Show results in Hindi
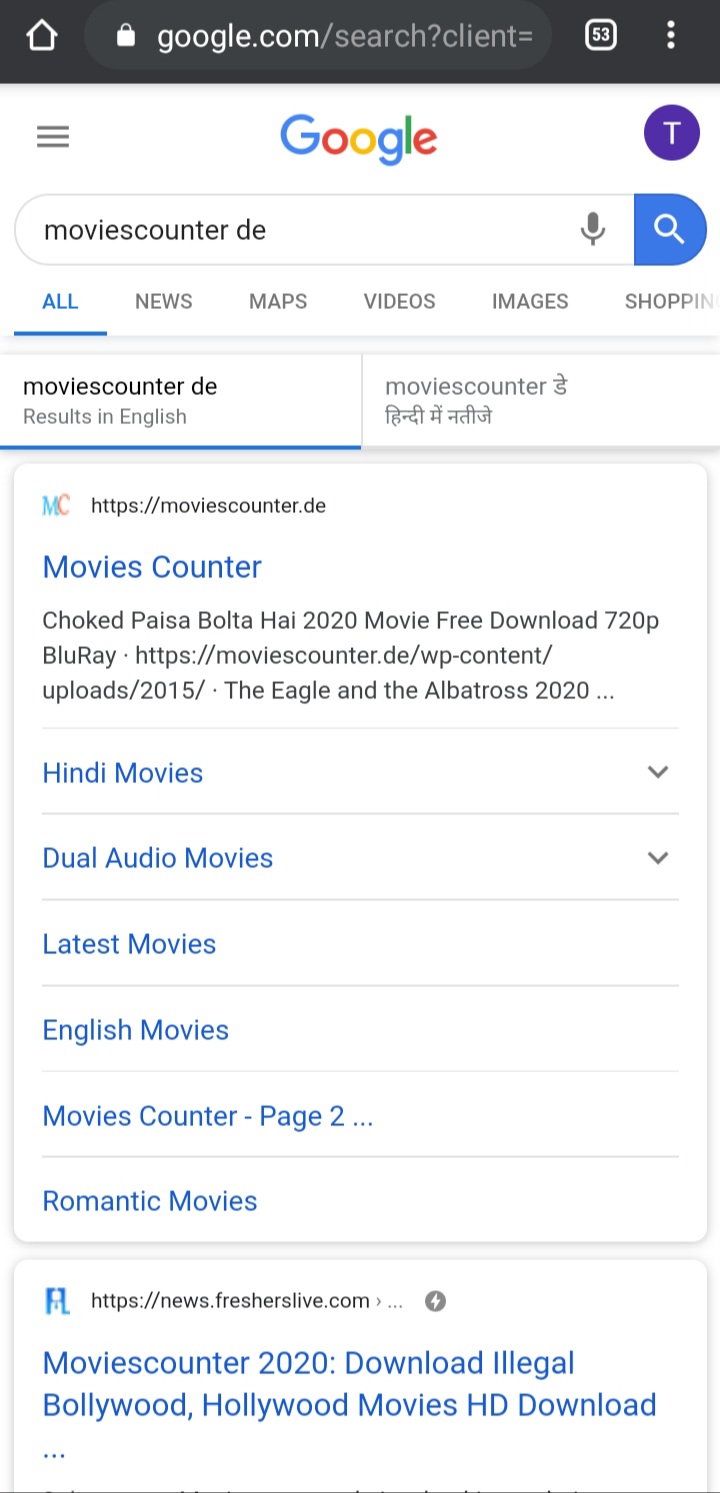Image resolution: width=720 pixels, height=1493 pixels. pyautogui.click(x=540, y=400)
